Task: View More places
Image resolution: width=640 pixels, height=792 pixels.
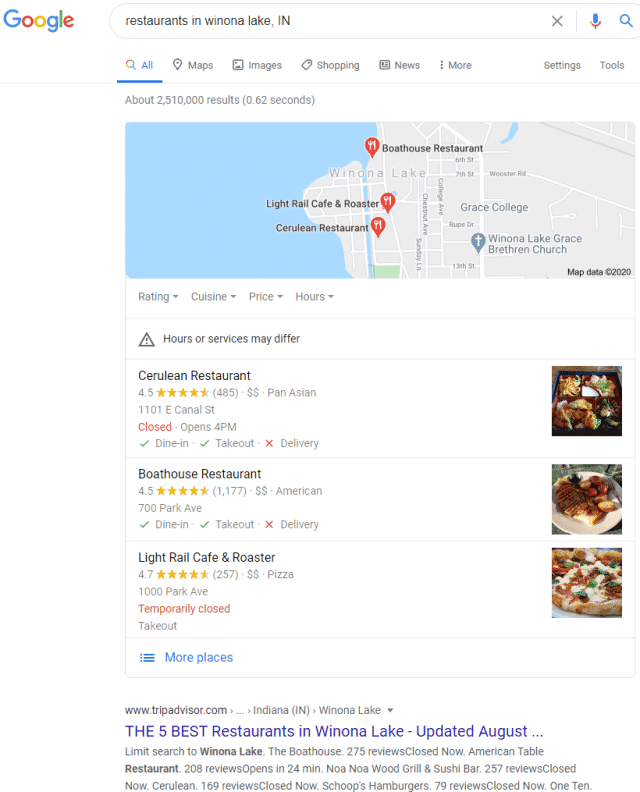Action: click(x=198, y=657)
